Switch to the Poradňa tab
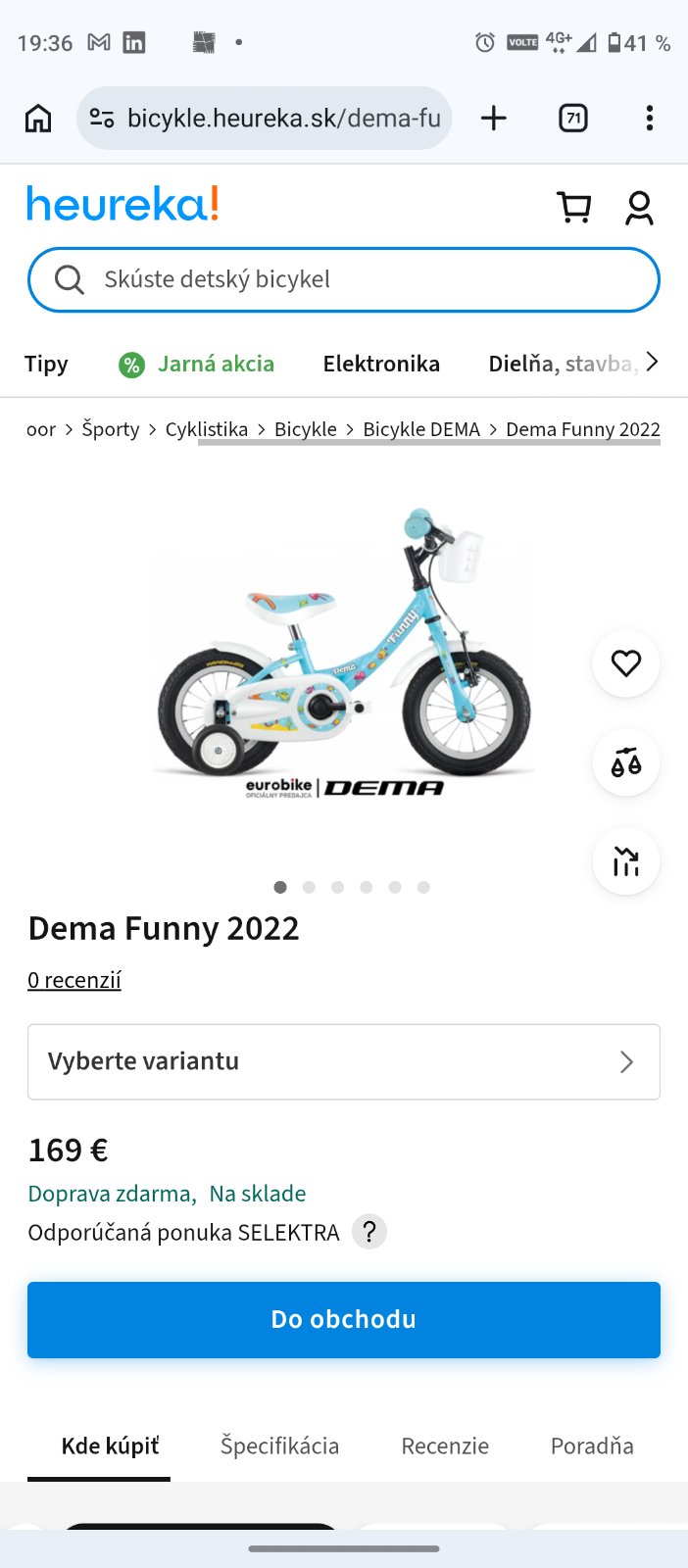Image resolution: width=688 pixels, height=1568 pixels. pyautogui.click(x=592, y=1445)
